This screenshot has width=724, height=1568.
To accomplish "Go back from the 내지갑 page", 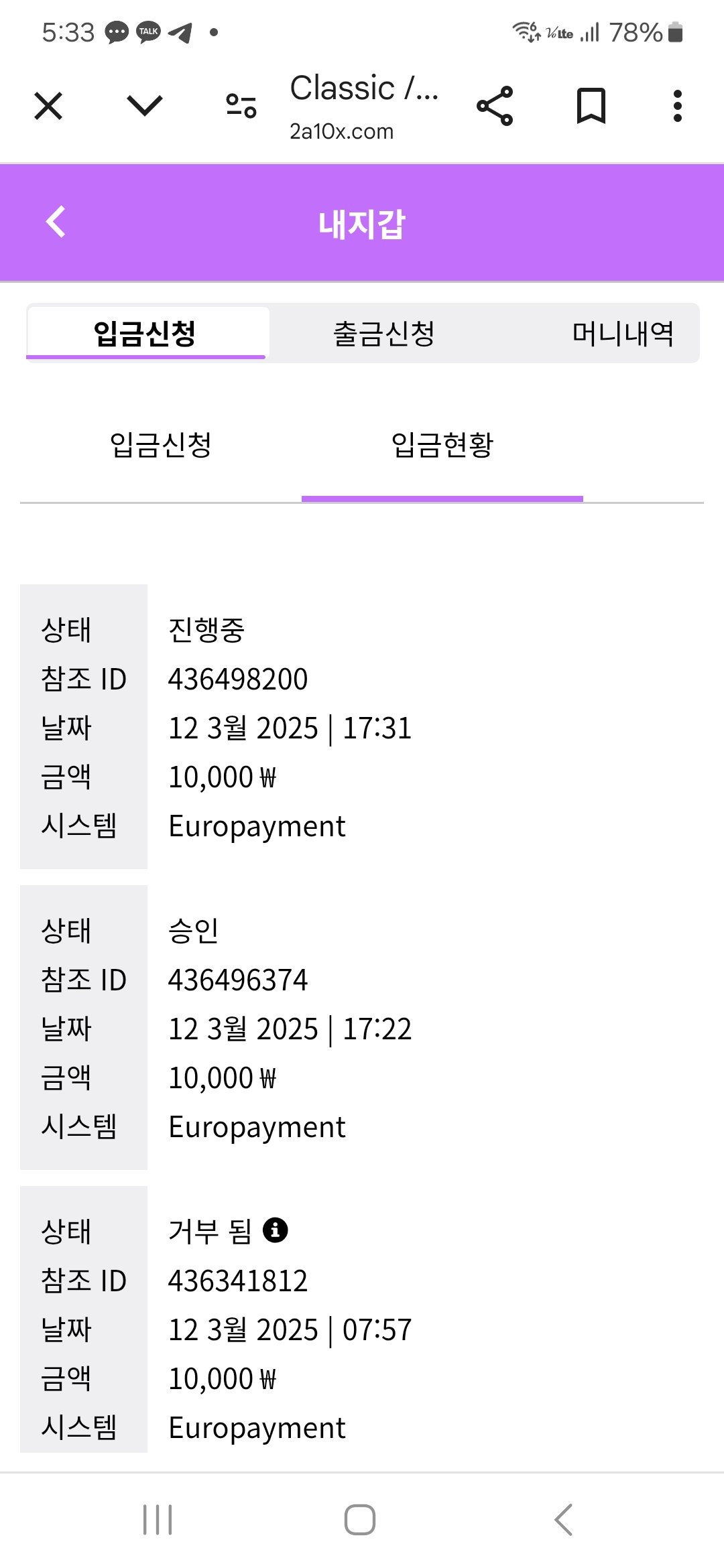I will 56,222.
